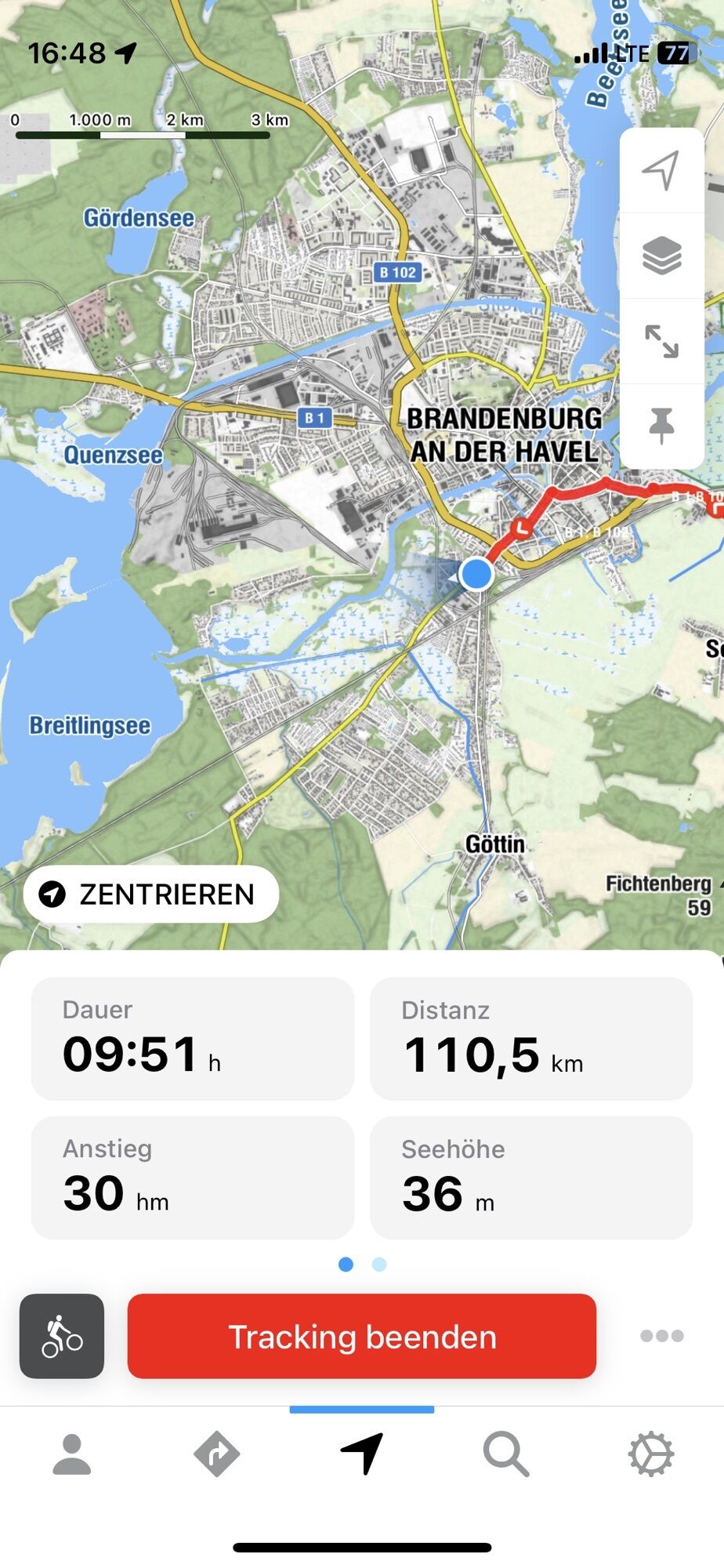Tap the Zentrieren button
The height and width of the screenshot is (1568, 724).
point(151,894)
